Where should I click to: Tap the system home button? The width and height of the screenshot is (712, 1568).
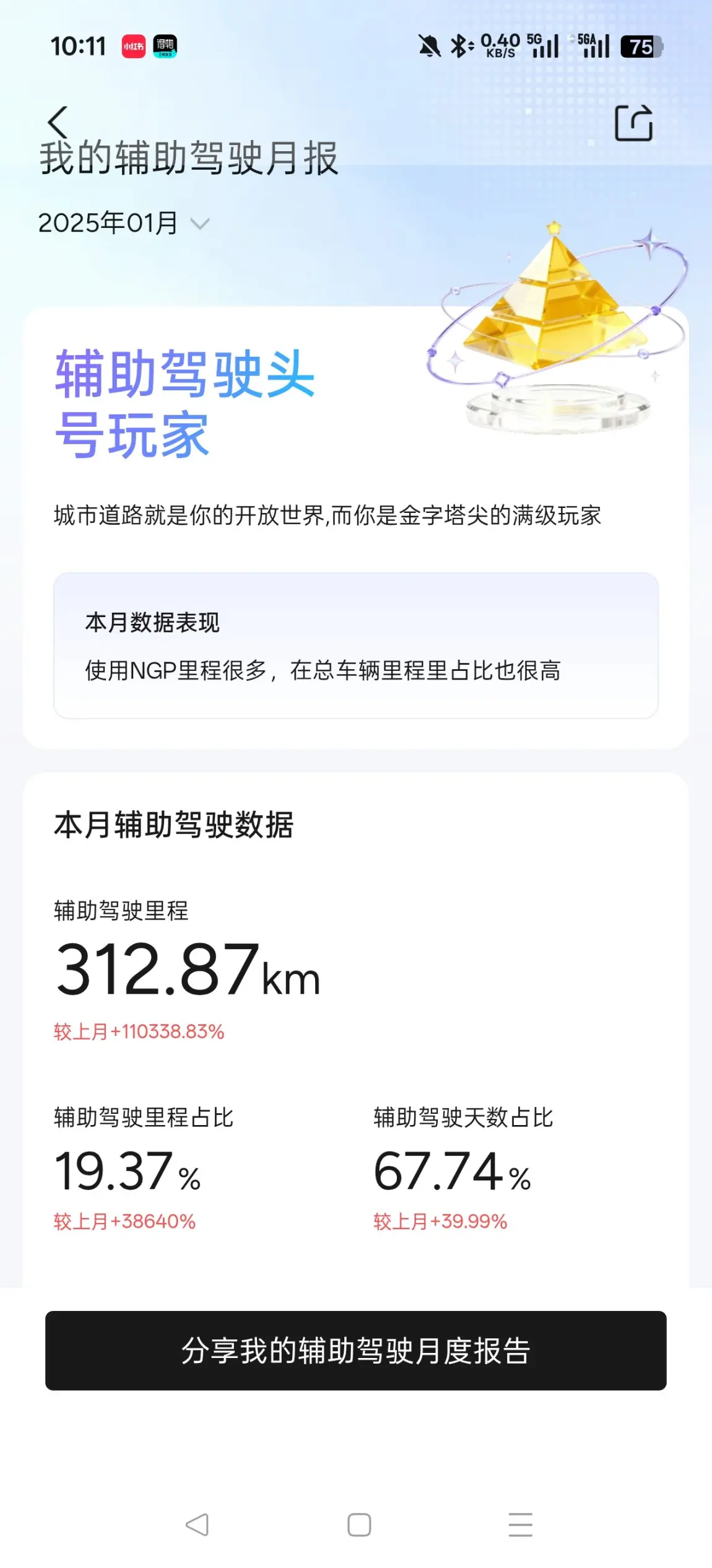pyautogui.click(x=359, y=1525)
